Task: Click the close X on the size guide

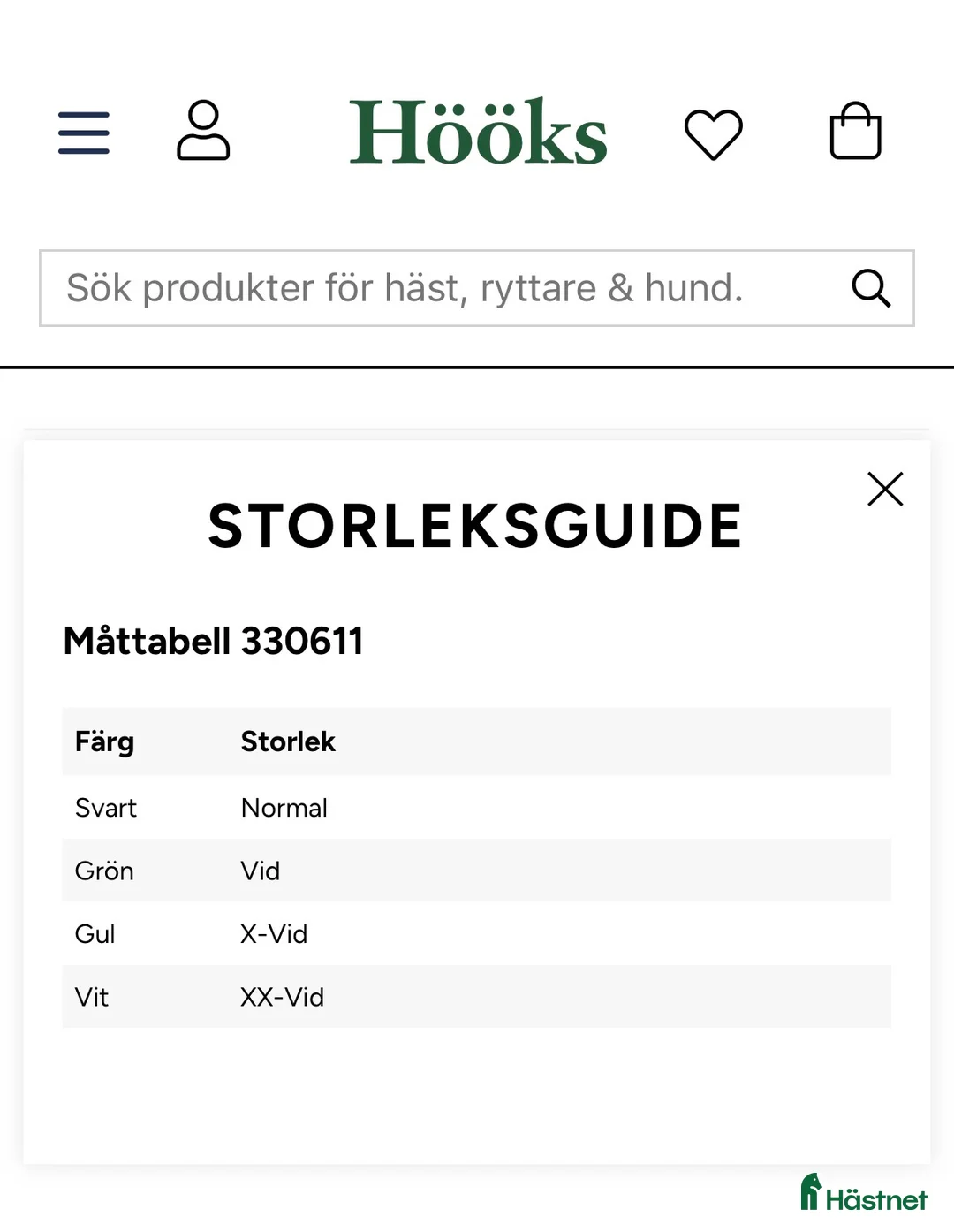Action: coord(884,489)
